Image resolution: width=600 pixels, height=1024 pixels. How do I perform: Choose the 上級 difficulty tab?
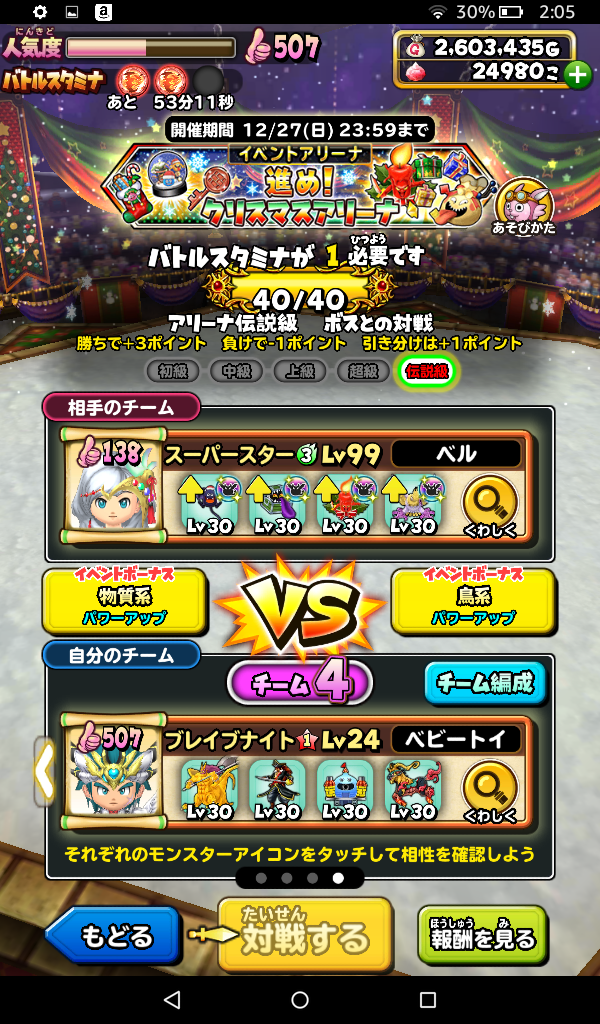299,371
